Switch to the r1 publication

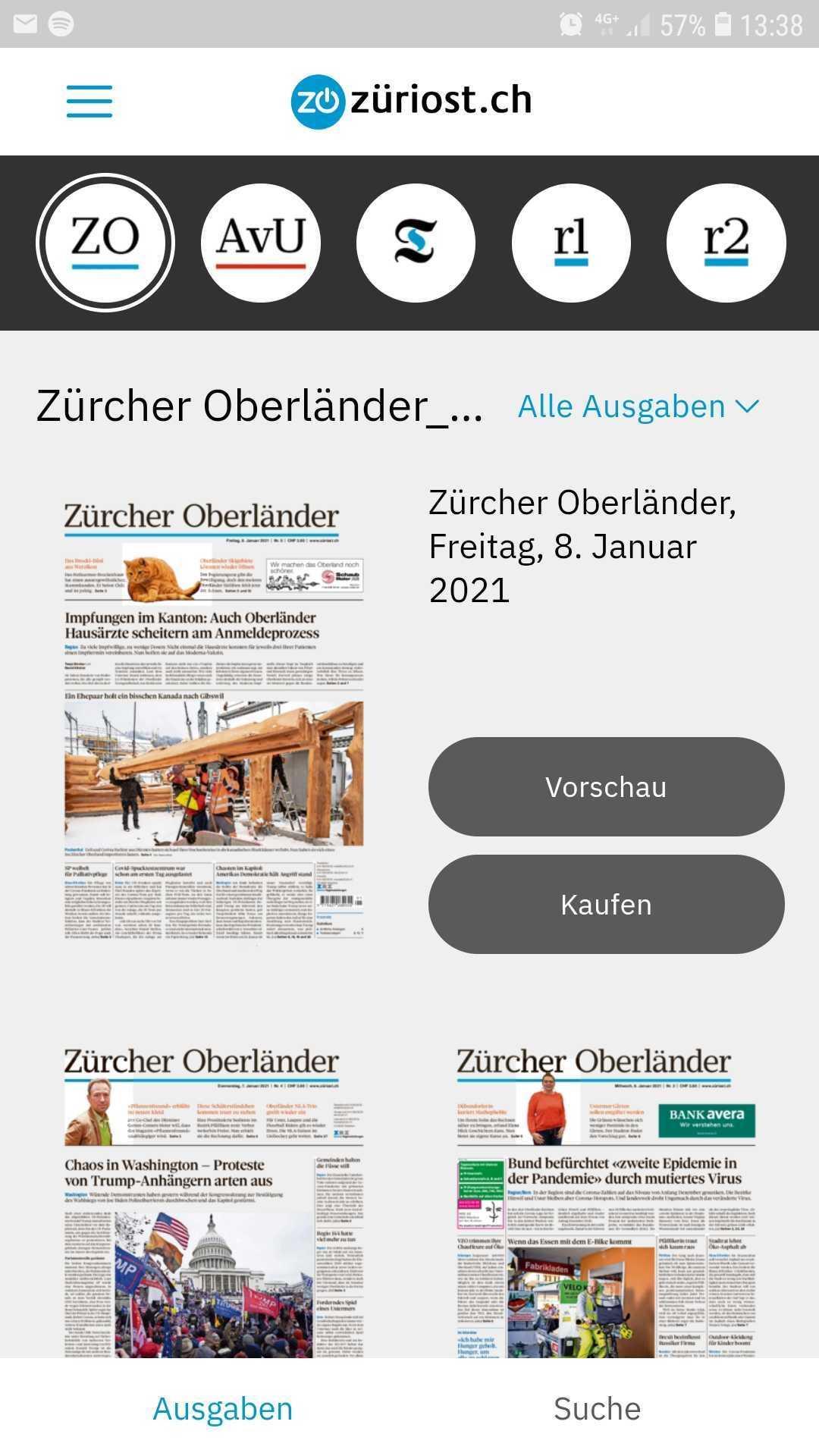(571, 243)
